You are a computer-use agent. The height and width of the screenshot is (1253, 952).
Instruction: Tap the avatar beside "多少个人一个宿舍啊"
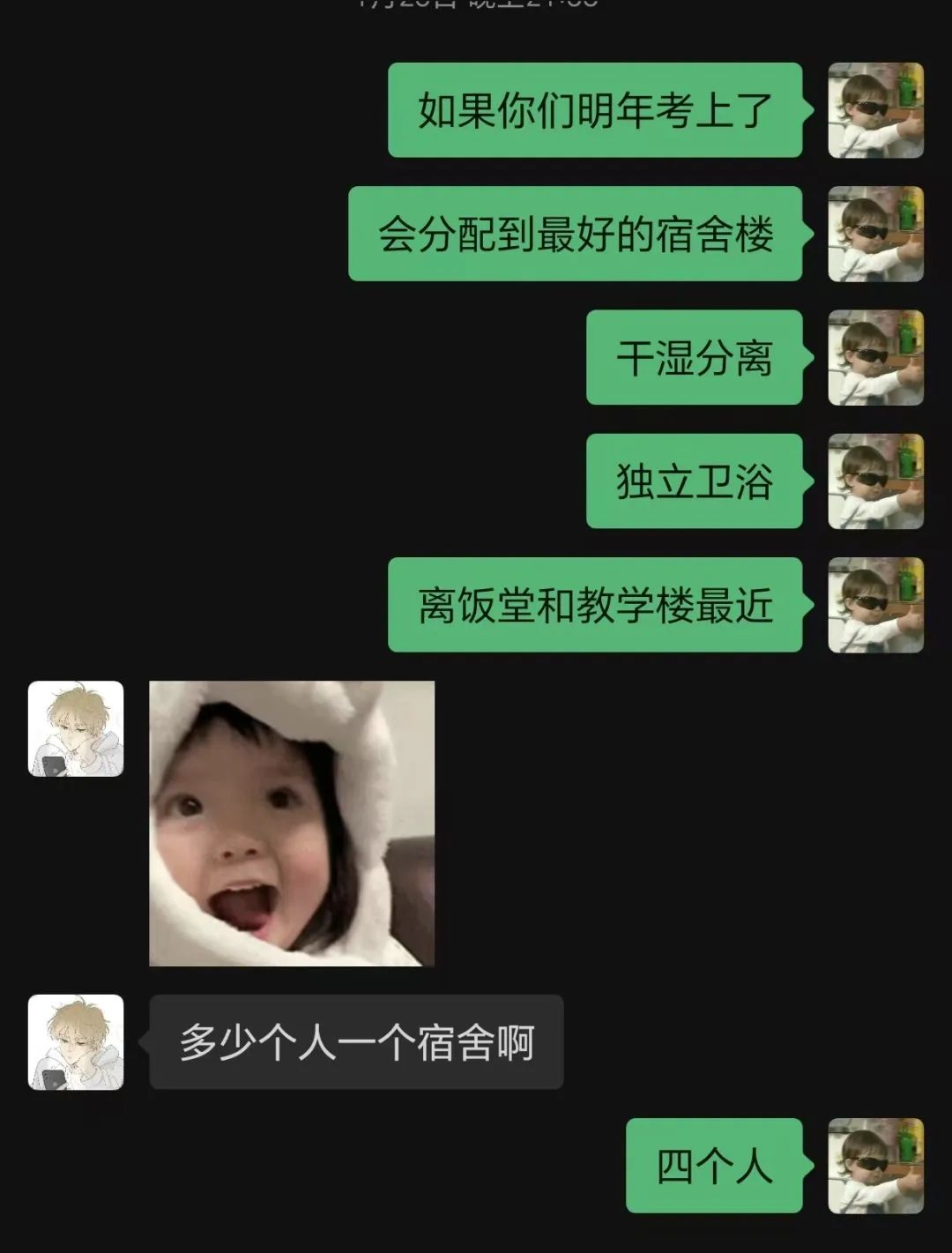coord(76,1042)
